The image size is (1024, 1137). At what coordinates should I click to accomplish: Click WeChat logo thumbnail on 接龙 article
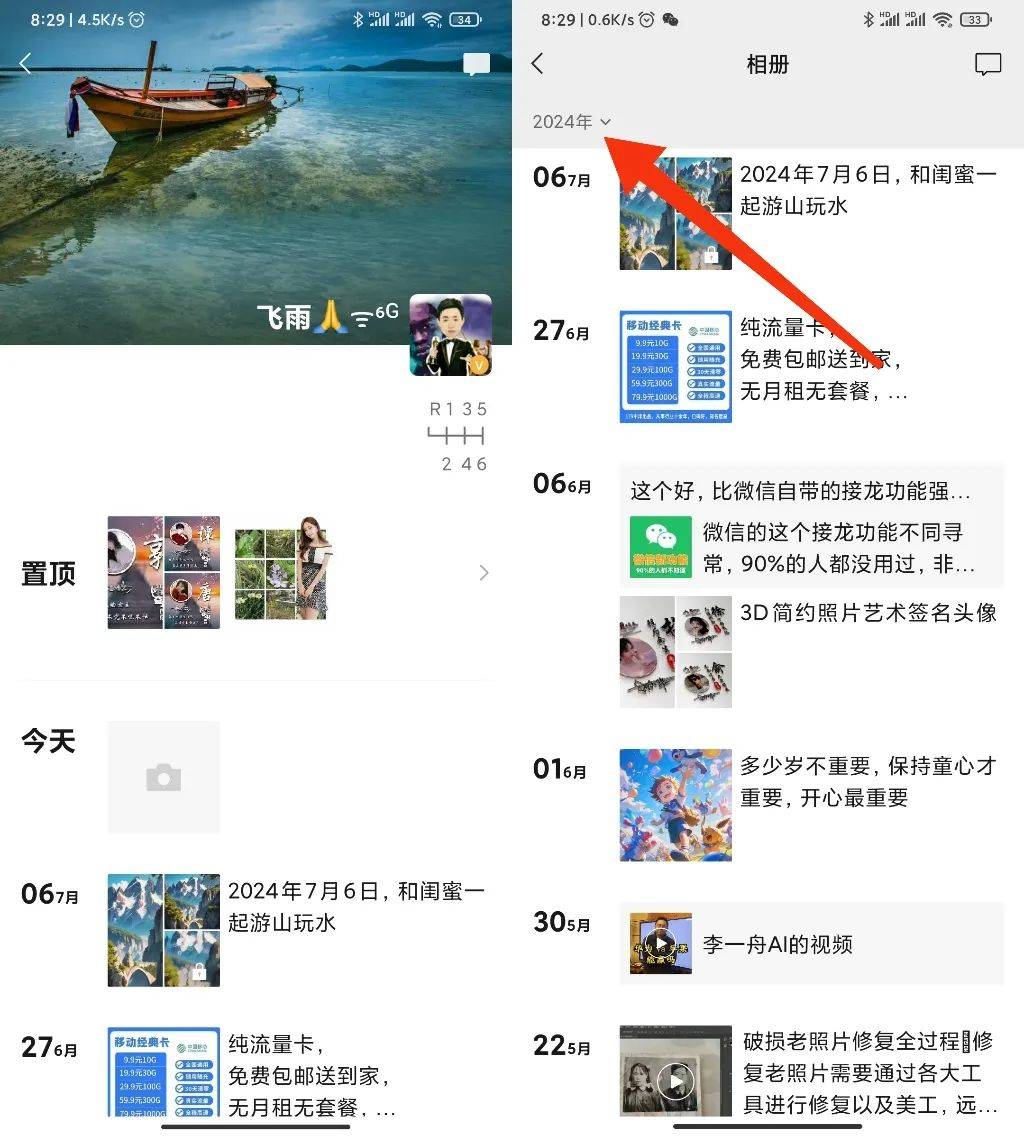pyautogui.click(x=660, y=548)
